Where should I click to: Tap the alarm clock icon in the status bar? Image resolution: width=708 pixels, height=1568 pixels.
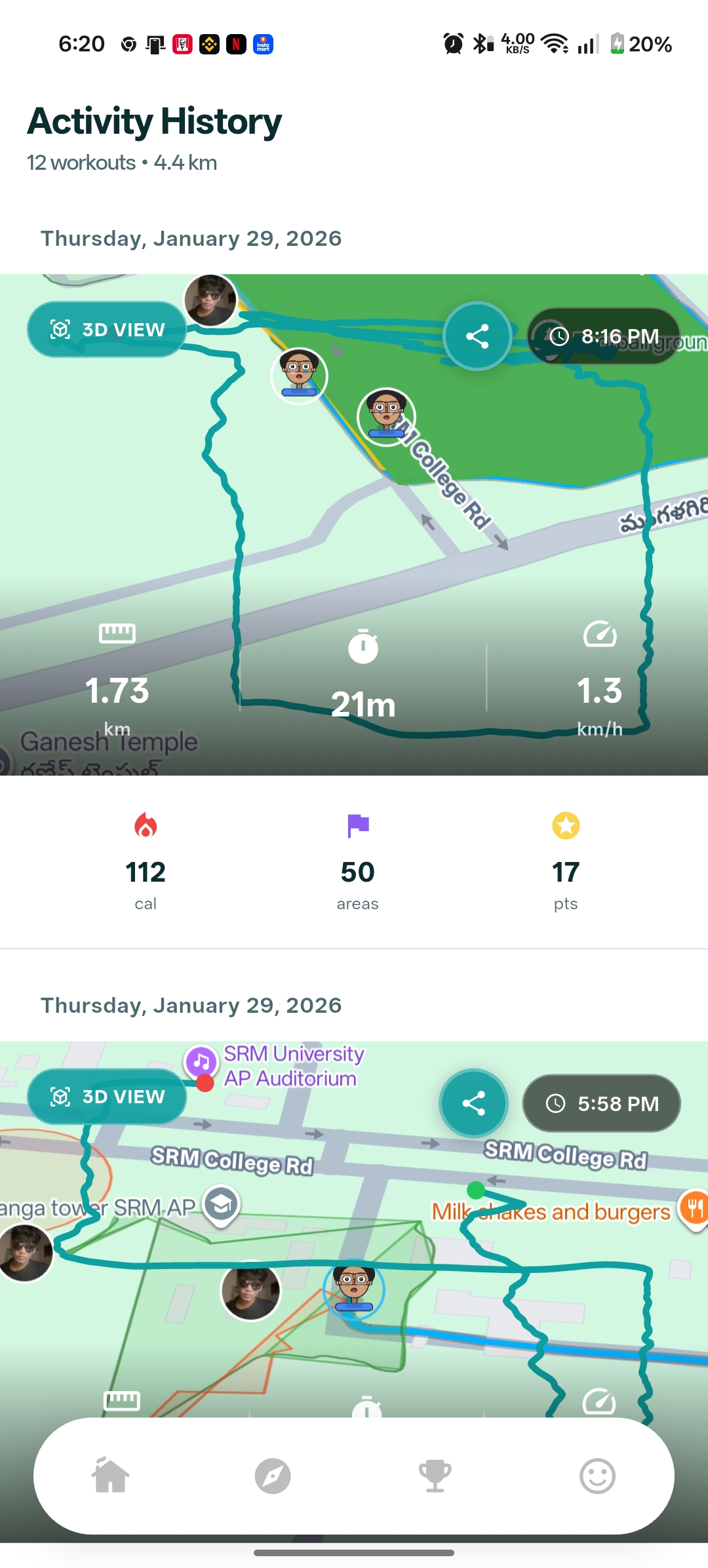(x=452, y=43)
